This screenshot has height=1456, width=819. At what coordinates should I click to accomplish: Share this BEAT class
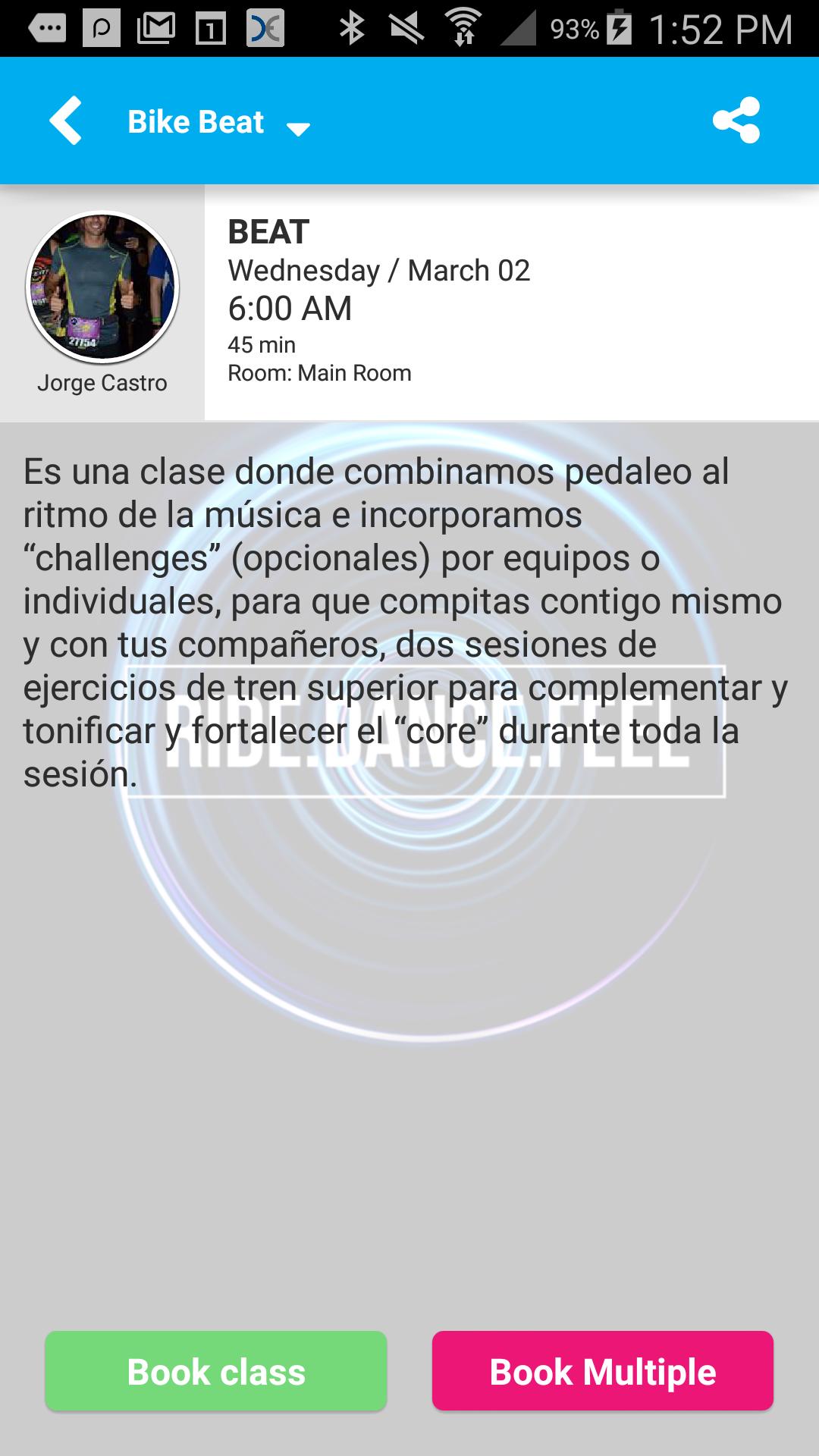coord(736,121)
